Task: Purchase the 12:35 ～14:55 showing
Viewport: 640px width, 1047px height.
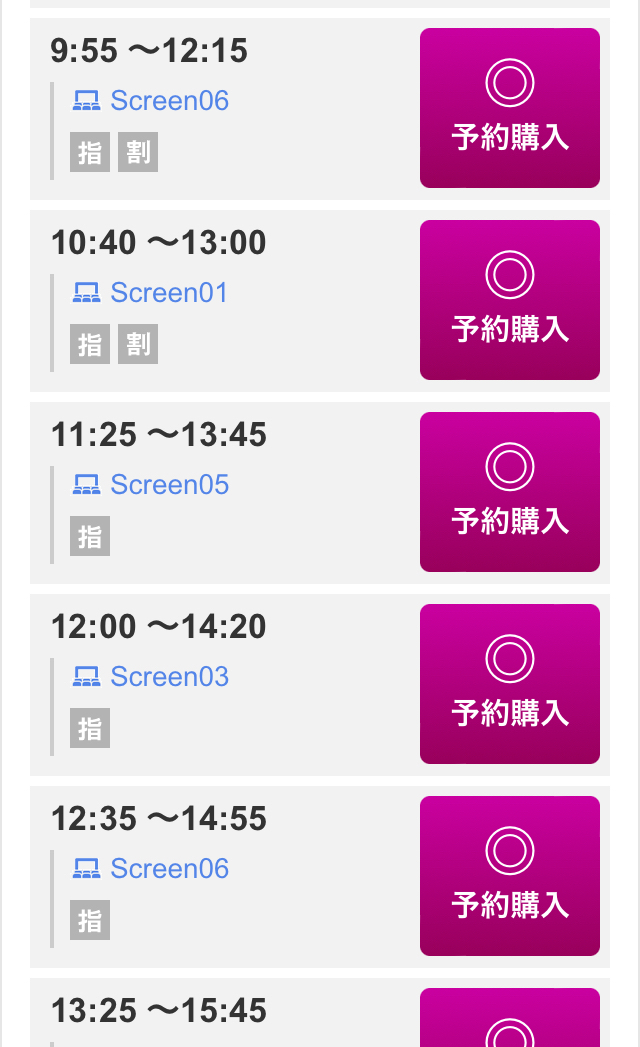Action: click(x=510, y=875)
